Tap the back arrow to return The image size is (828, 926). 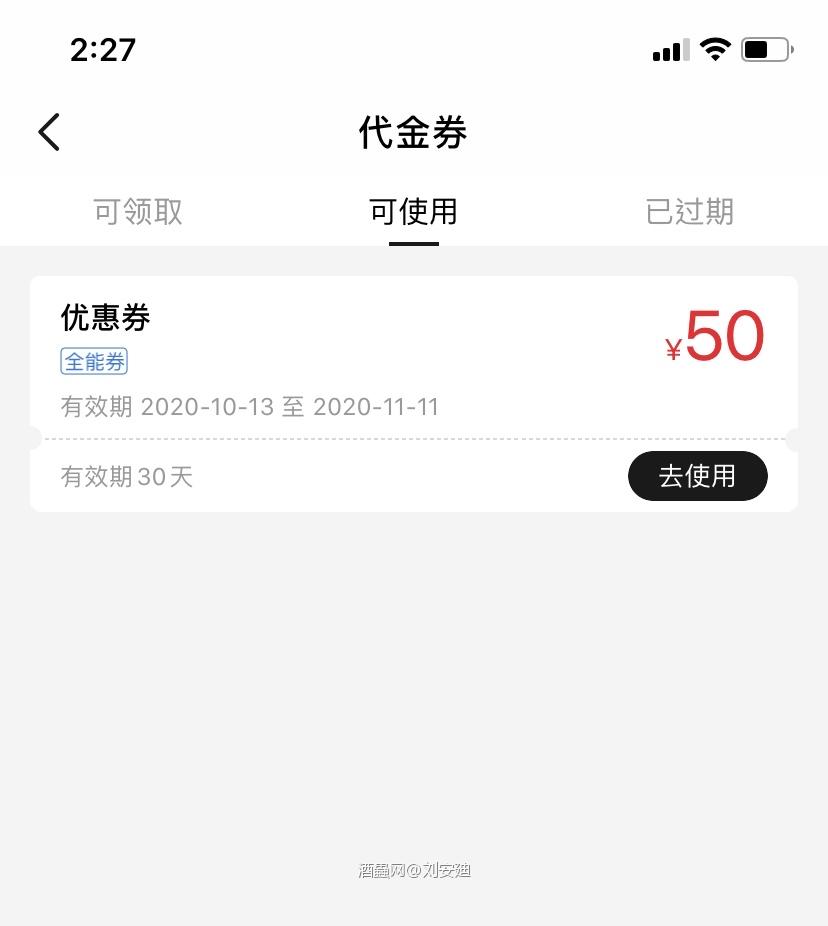point(49,131)
